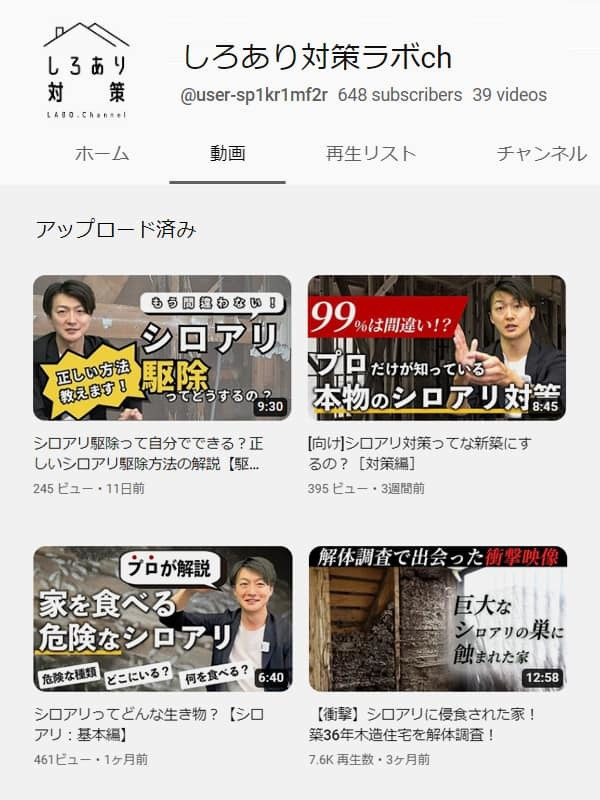Select the 動画 tab
The image size is (600, 800).
[x=227, y=154]
